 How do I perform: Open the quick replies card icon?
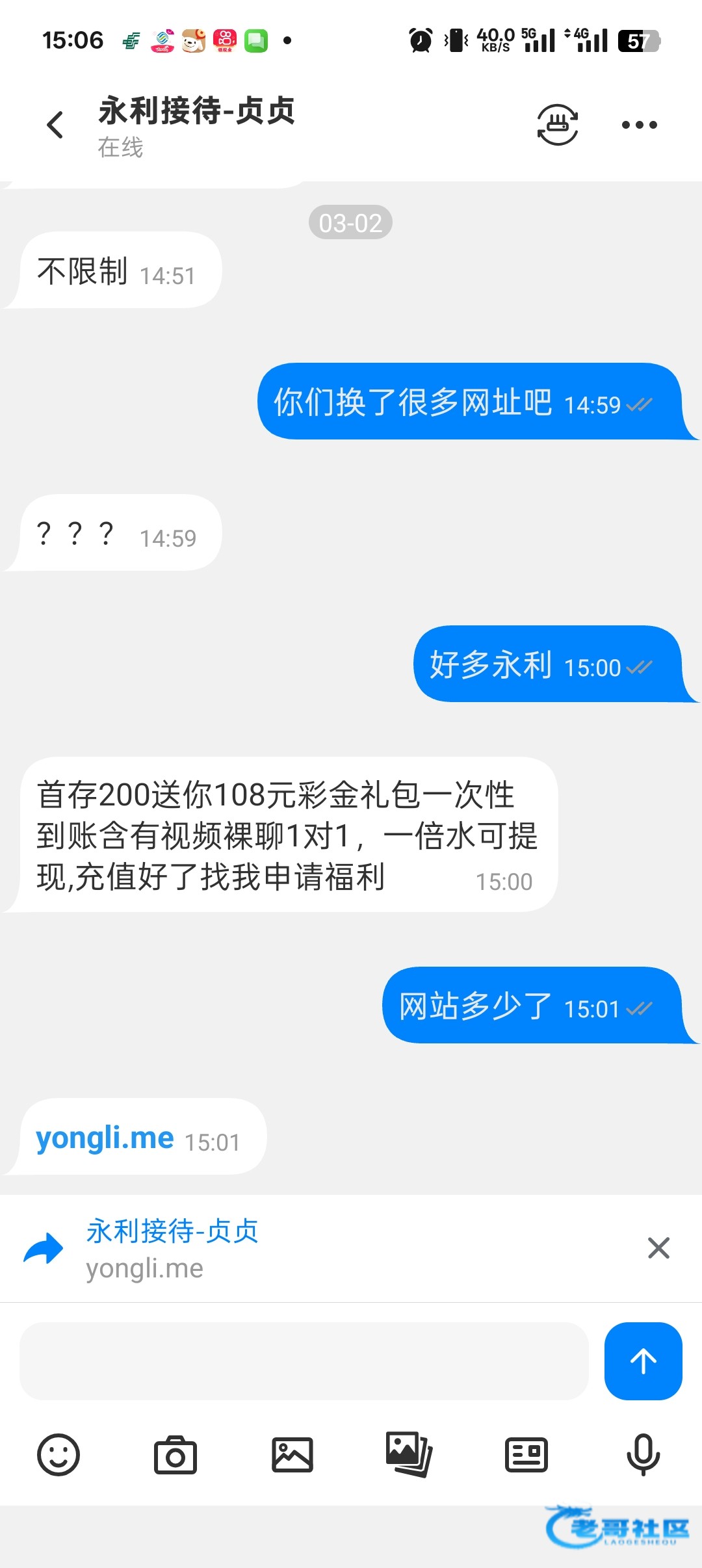pyautogui.click(x=526, y=1455)
